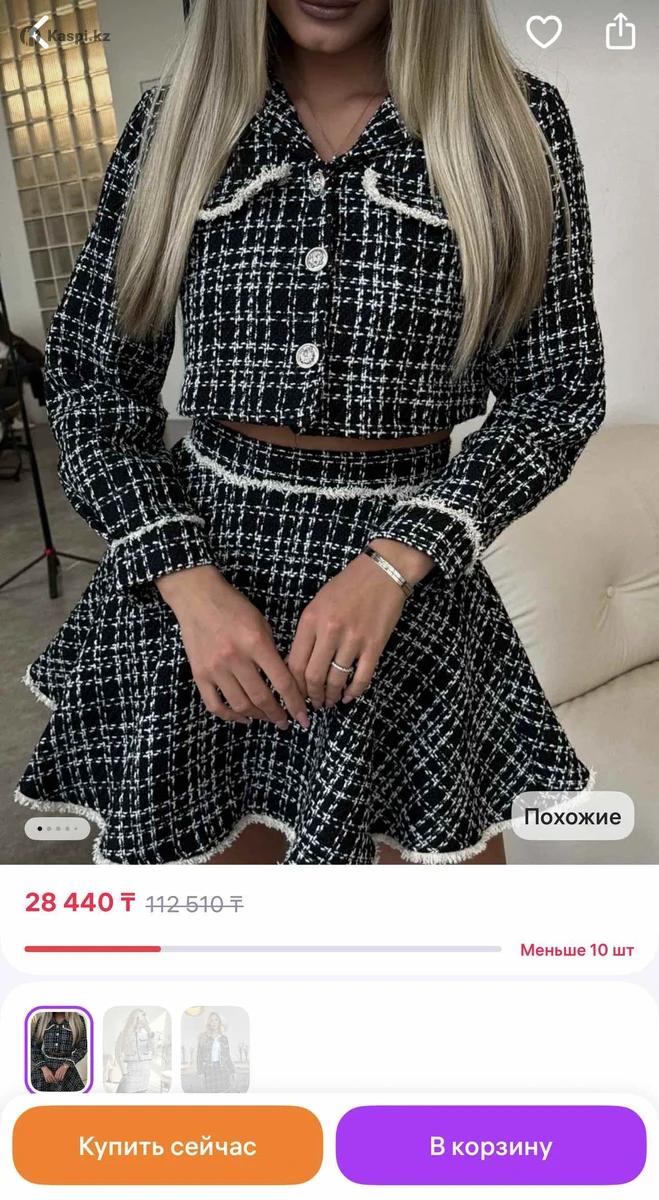This screenshot has width=659, height=1200.
Task: Add this outfit to favorites with the heart
Action: click(544, 32)
